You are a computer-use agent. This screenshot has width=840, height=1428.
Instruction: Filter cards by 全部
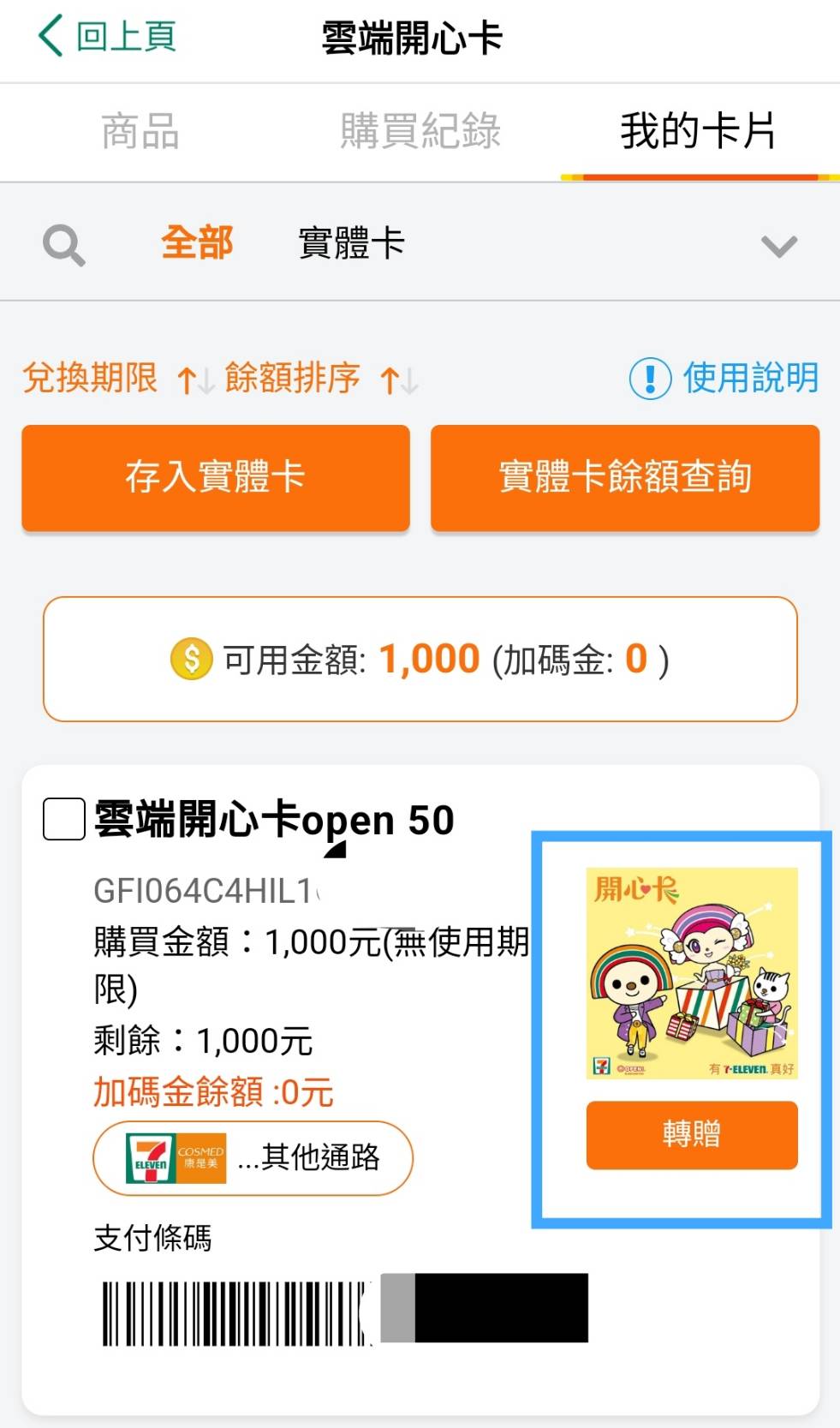[x=197, y=243]
